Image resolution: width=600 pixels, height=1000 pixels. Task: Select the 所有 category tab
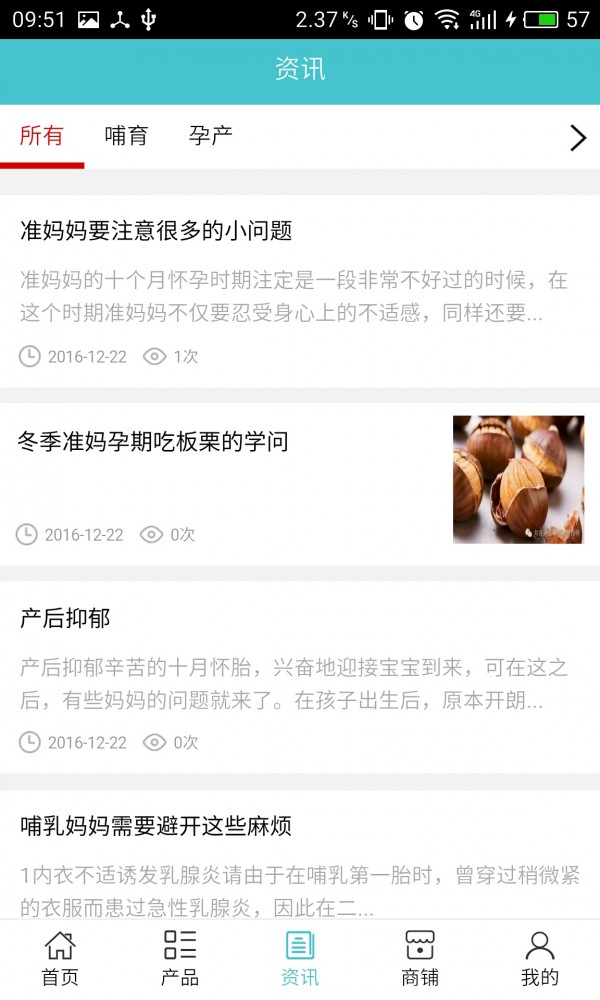42,137
